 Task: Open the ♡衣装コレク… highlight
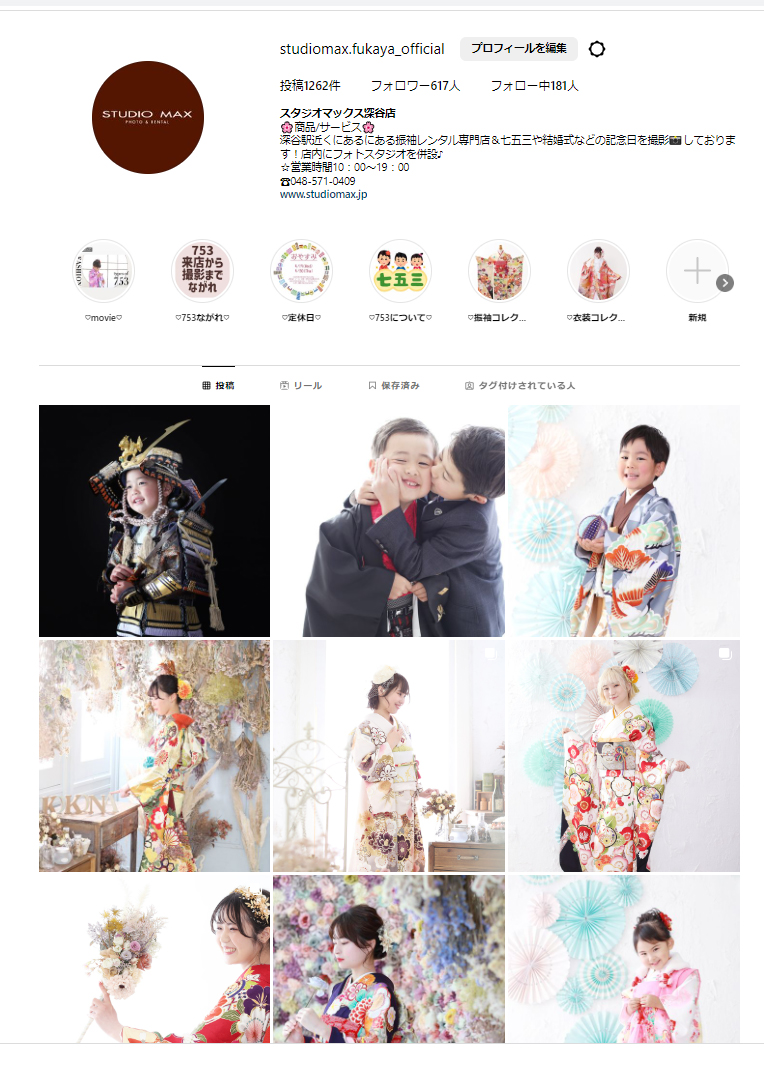pyautogui.click(x=597, y=271)
